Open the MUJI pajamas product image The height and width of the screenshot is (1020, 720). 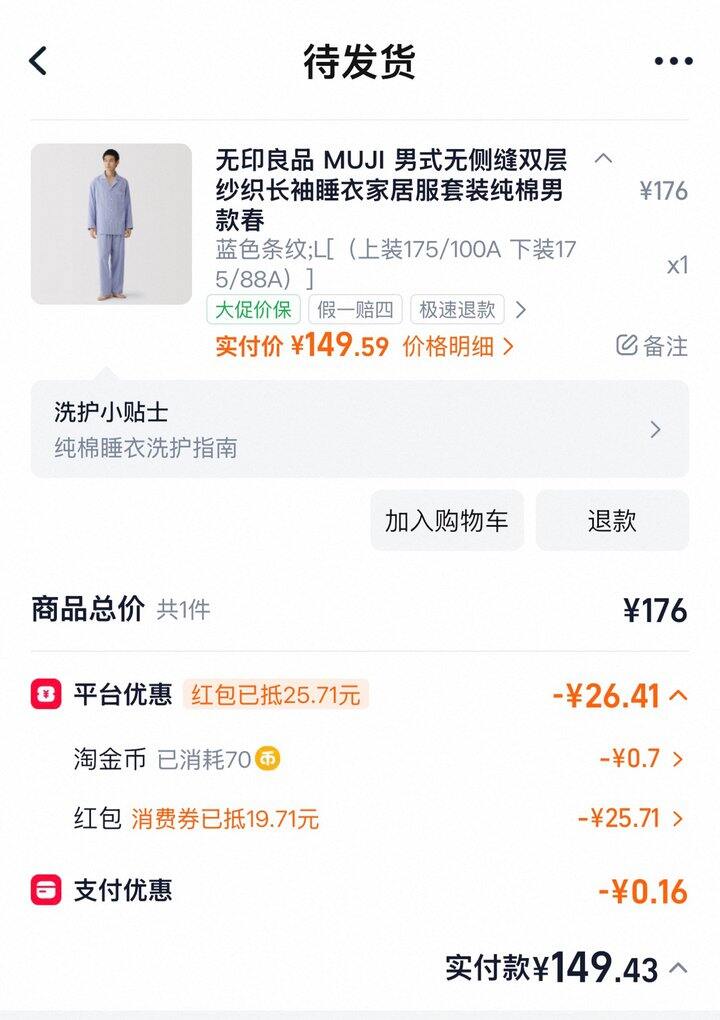111,224
